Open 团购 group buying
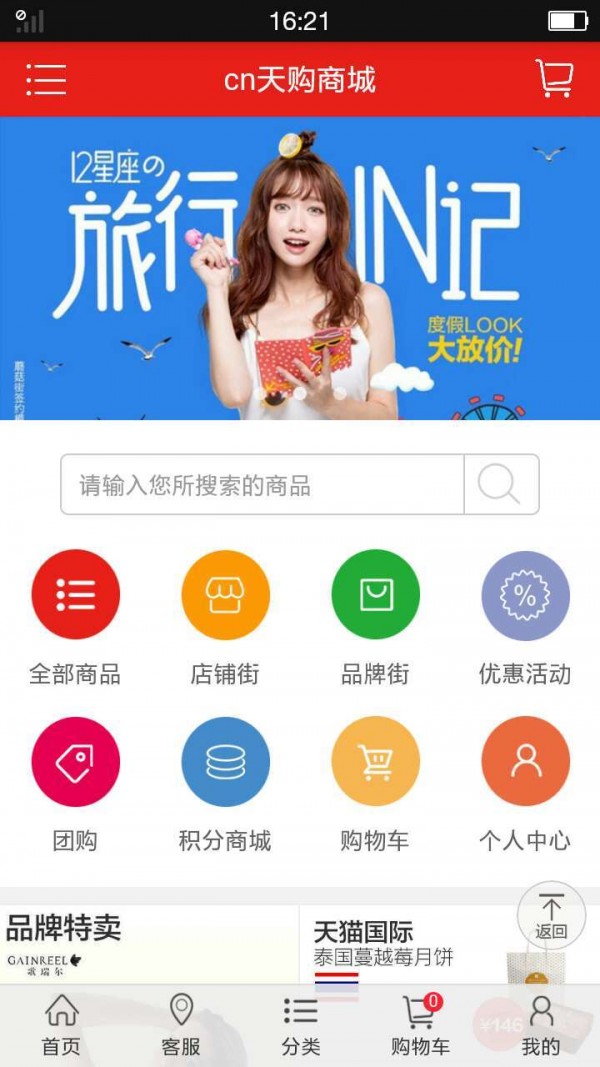Screen dimensions: 600x1067 75,762
